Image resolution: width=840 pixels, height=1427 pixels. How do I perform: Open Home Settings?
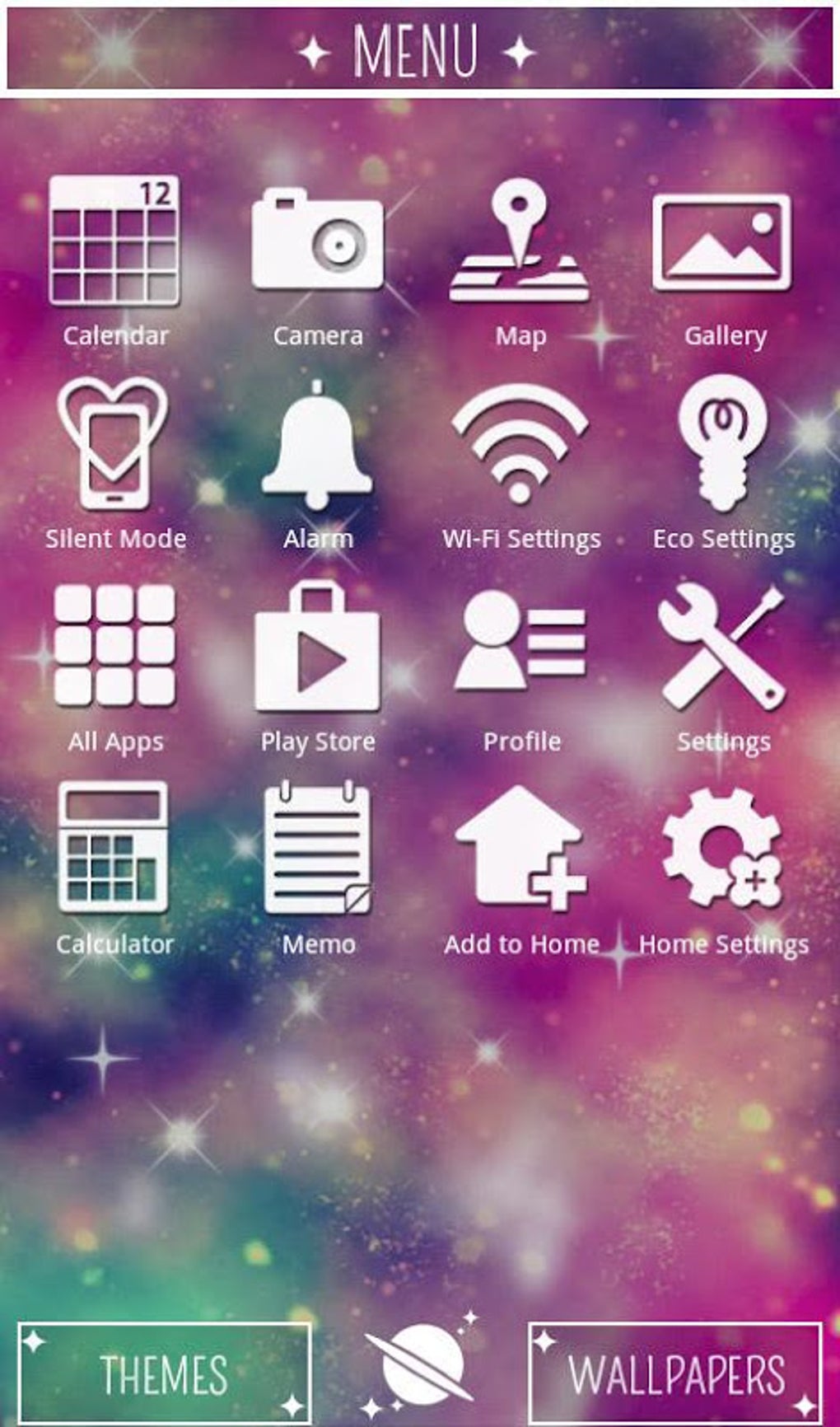click(722, 849)
